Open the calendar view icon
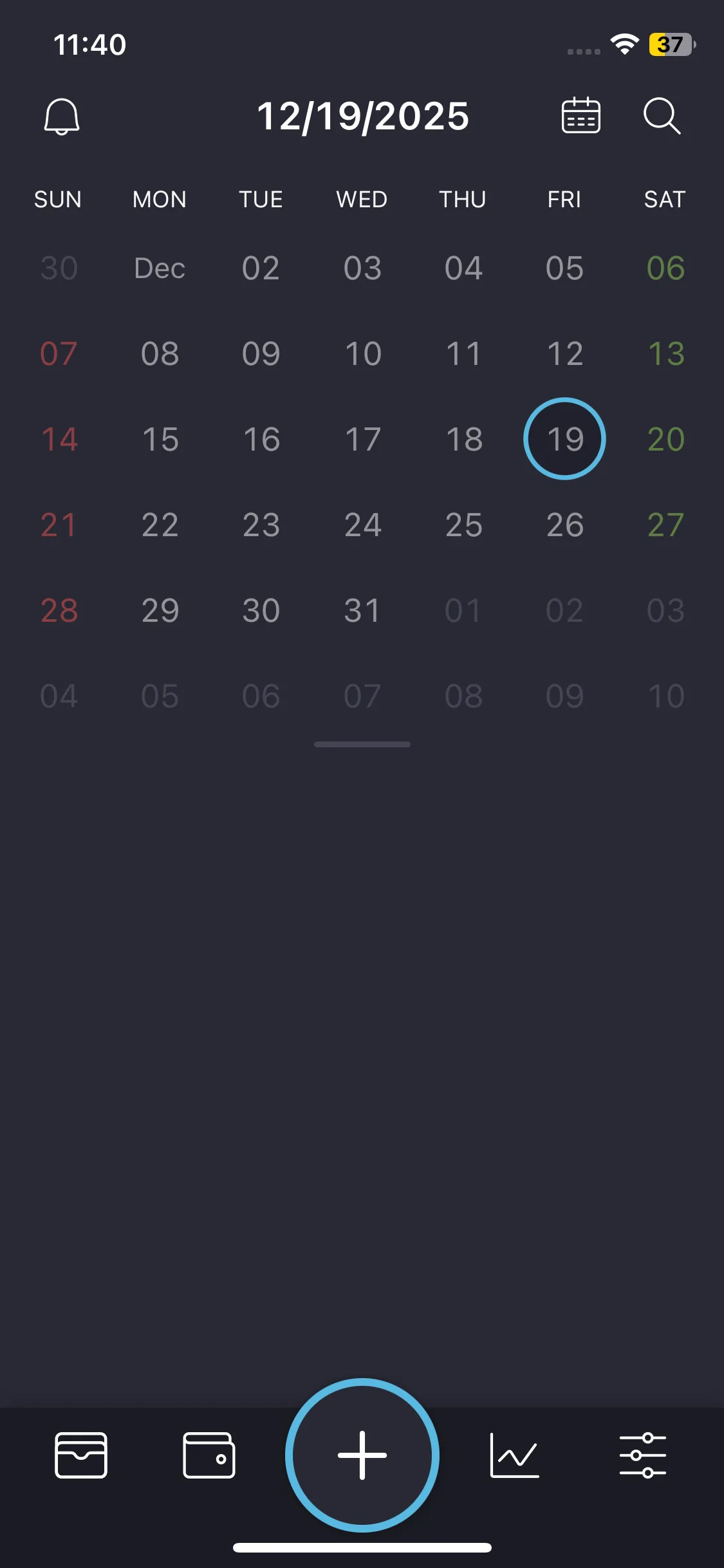The width and height of the screenshot is (724, 1568). click(580, 117)
